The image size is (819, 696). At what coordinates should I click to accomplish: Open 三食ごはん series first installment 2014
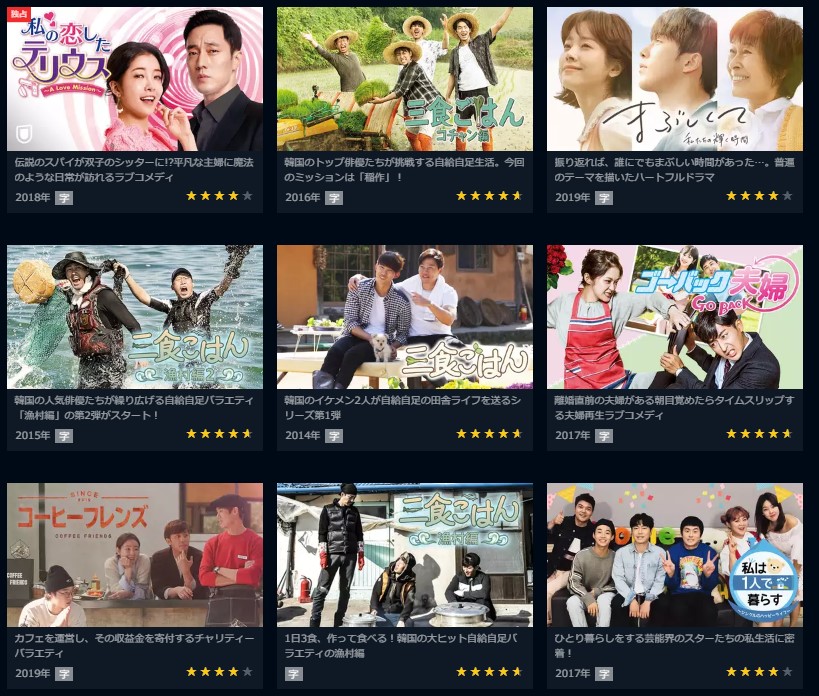pos(405,317)
